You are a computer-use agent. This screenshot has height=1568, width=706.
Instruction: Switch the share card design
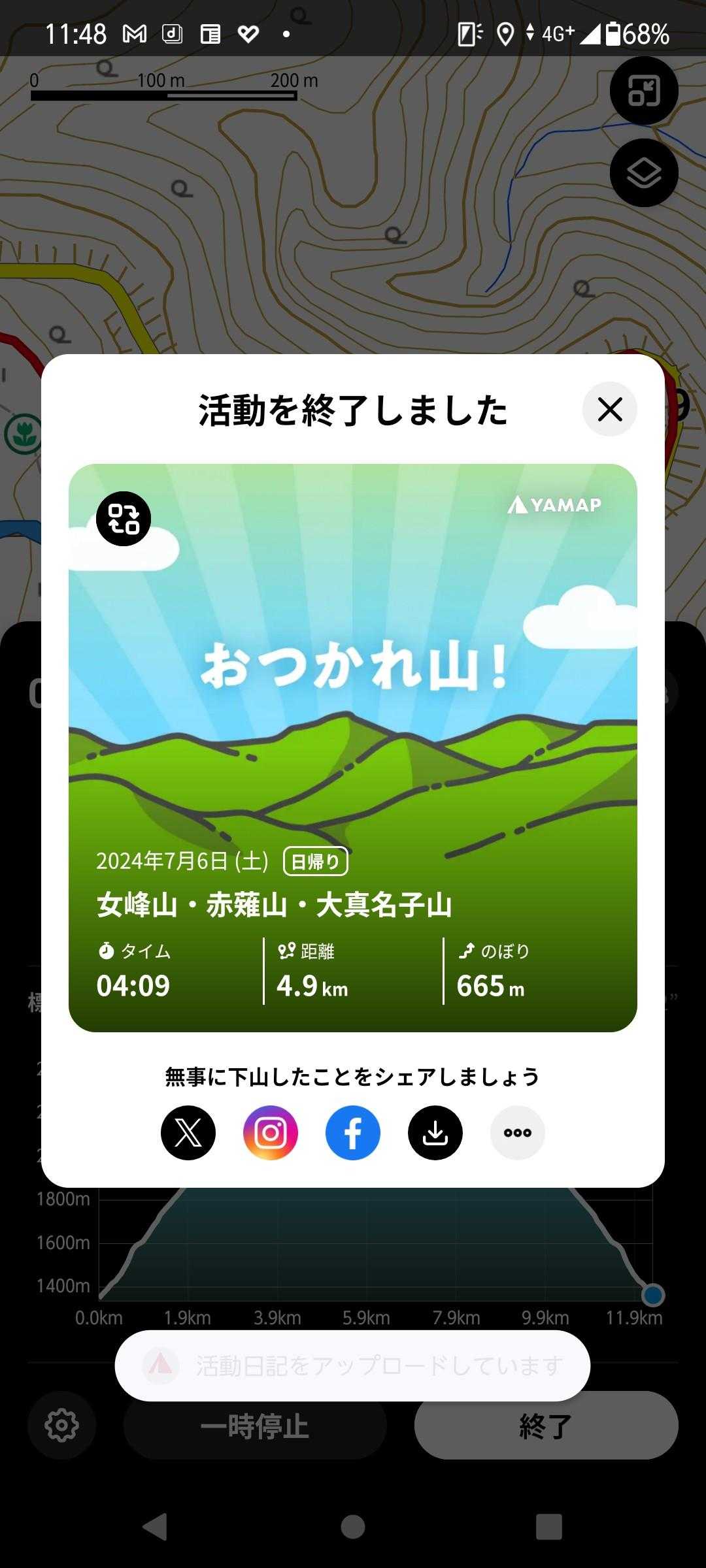(x=124, y=519)
